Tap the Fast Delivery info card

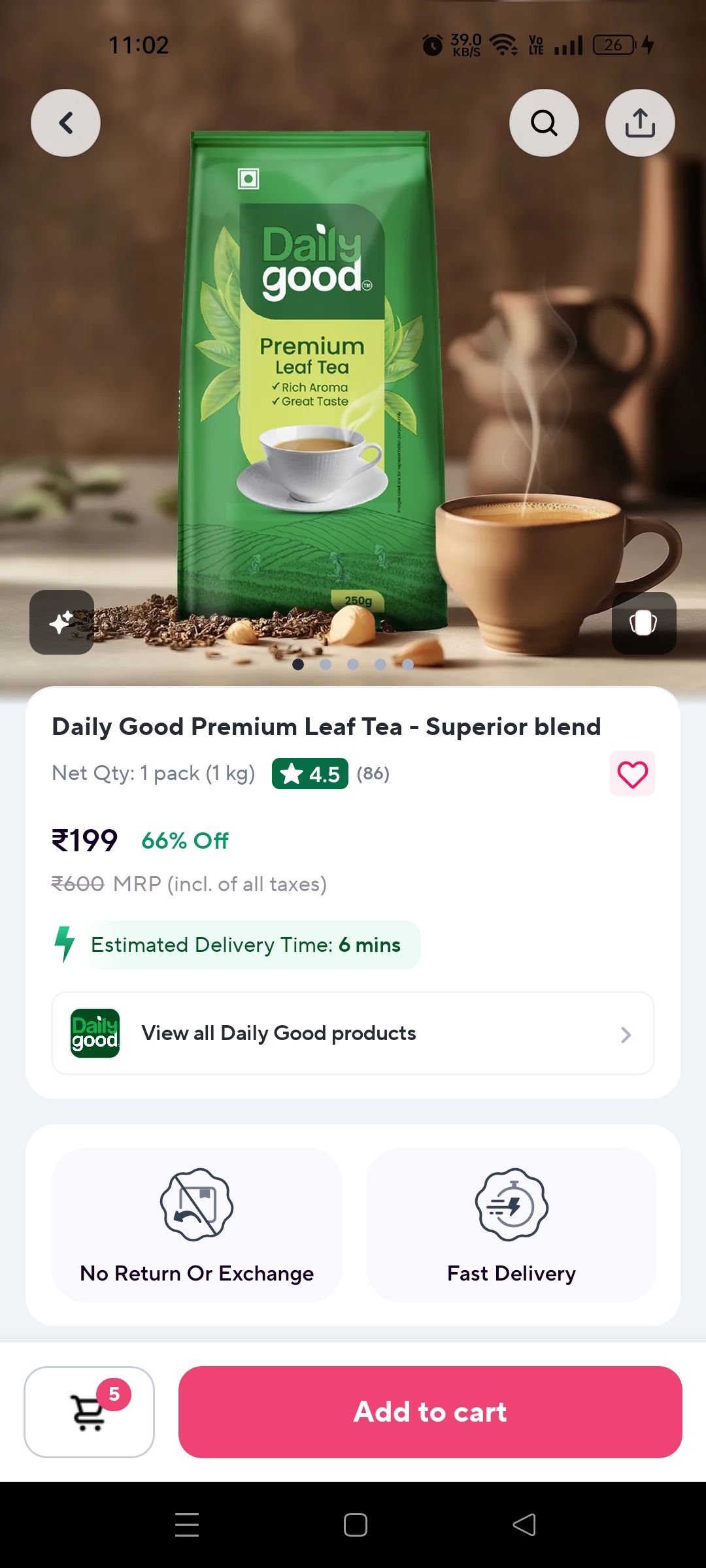[x=511, y=1225]
